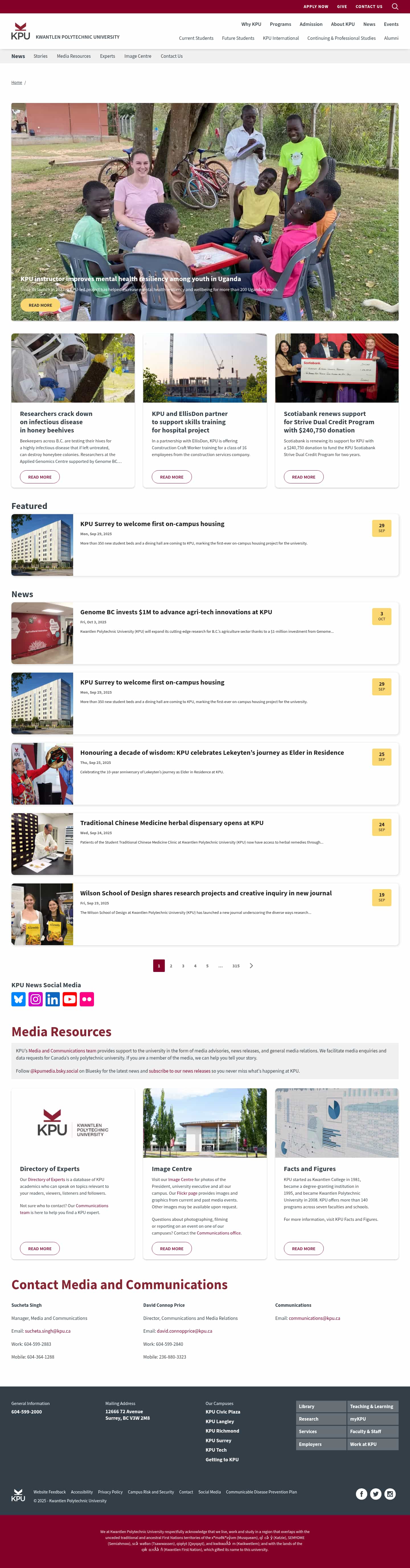
Task: Open the Traditional Chinese Medicine dispensary article
Action: click(172, 822)
